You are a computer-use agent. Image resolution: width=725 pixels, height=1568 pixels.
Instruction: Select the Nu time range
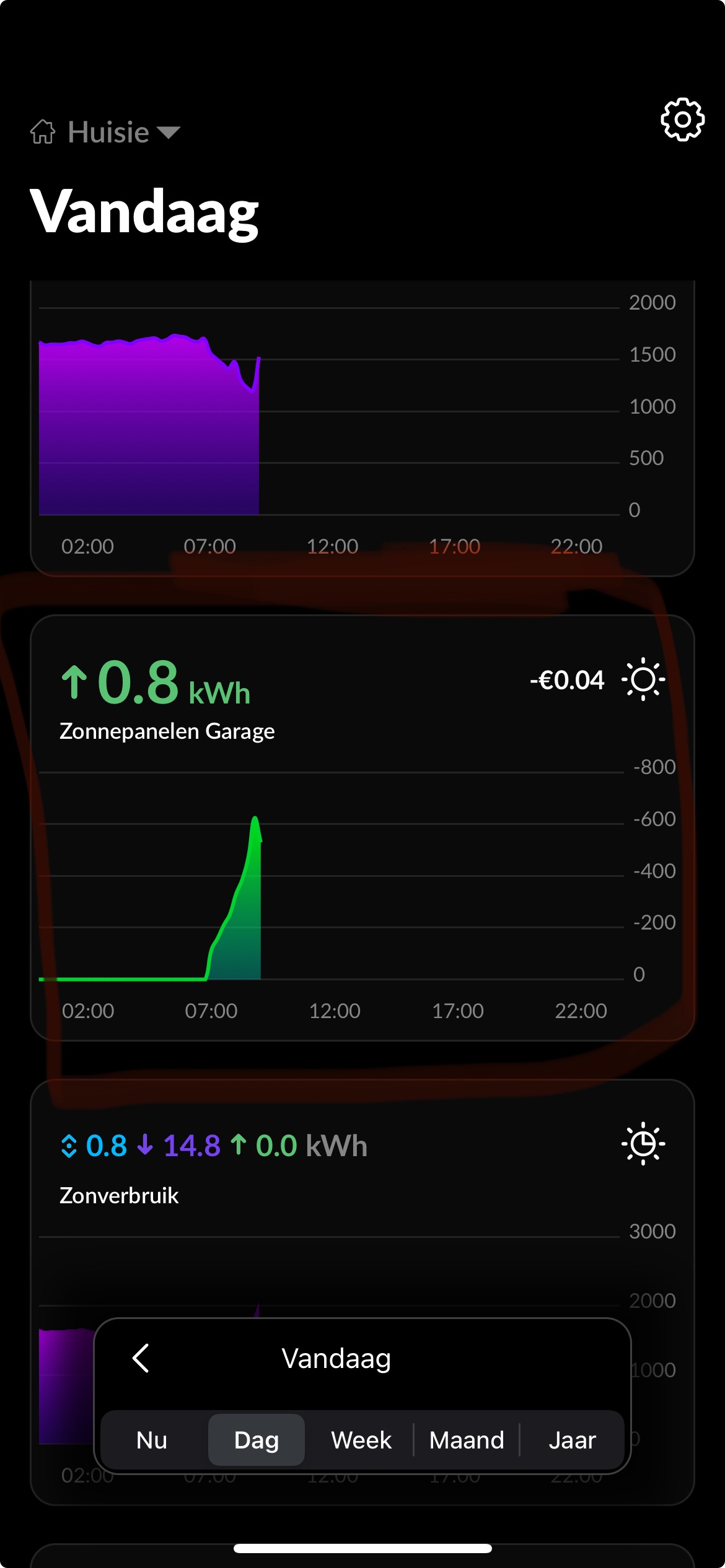pyautogui.click(x=151, y=1440)
